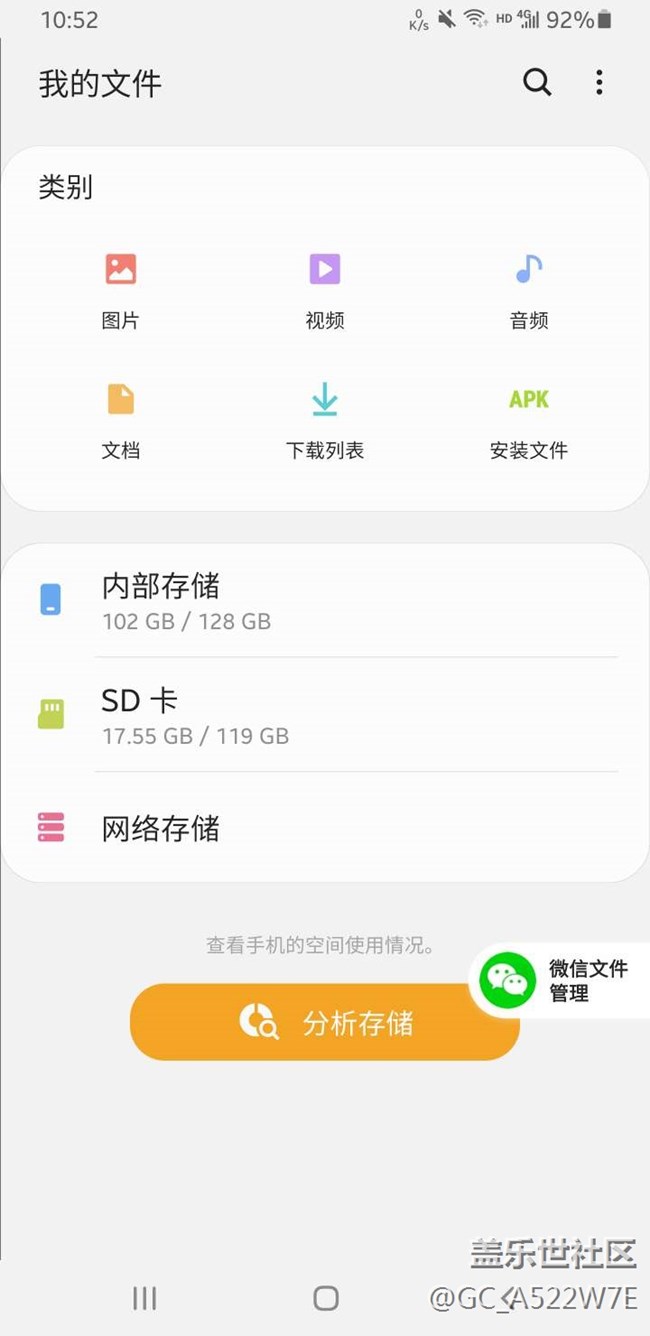Viewport: 650px width, 1336px height.
Task: Open 内部存储 storage
Action: point(325,600)
